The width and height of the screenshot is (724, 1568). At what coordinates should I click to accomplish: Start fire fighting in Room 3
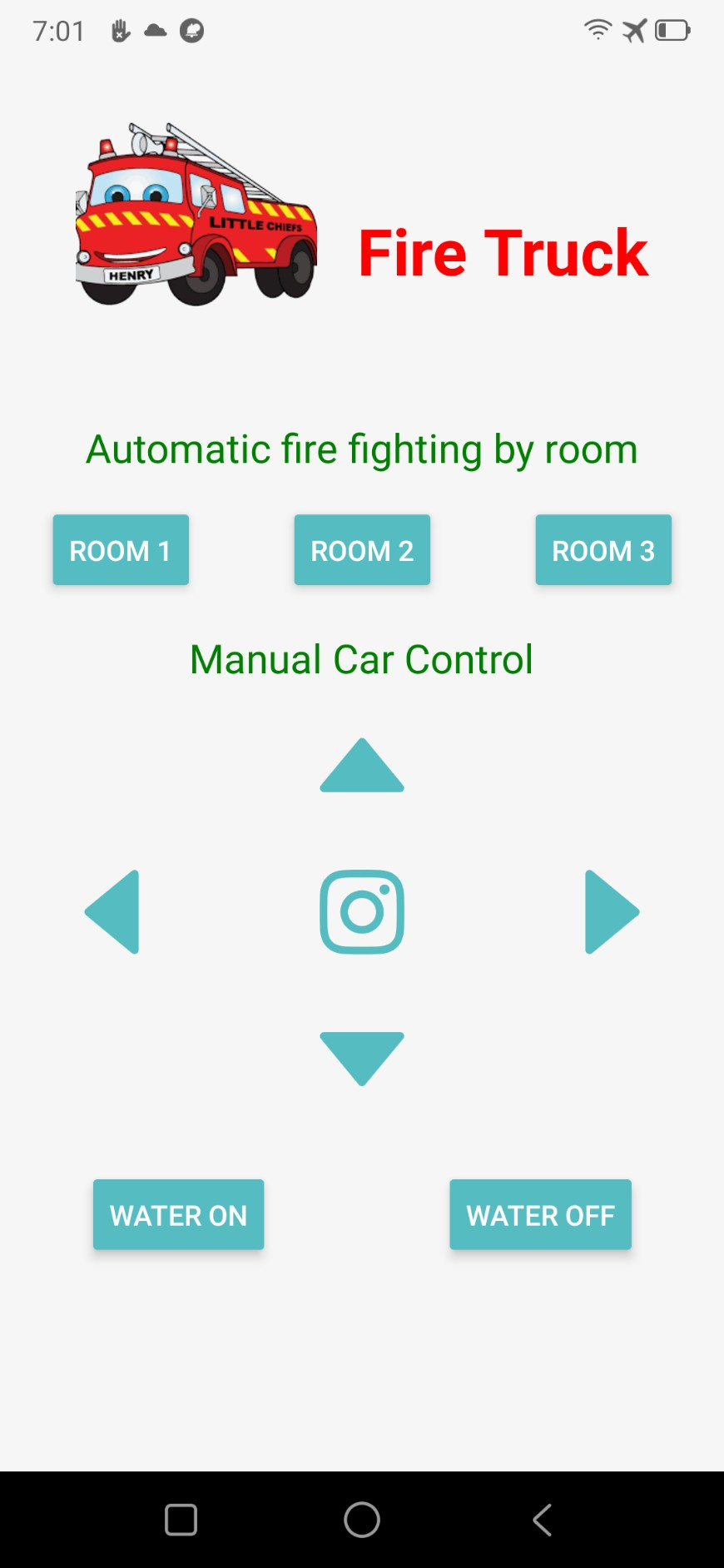pyautogui.click(x=603, y=550)
